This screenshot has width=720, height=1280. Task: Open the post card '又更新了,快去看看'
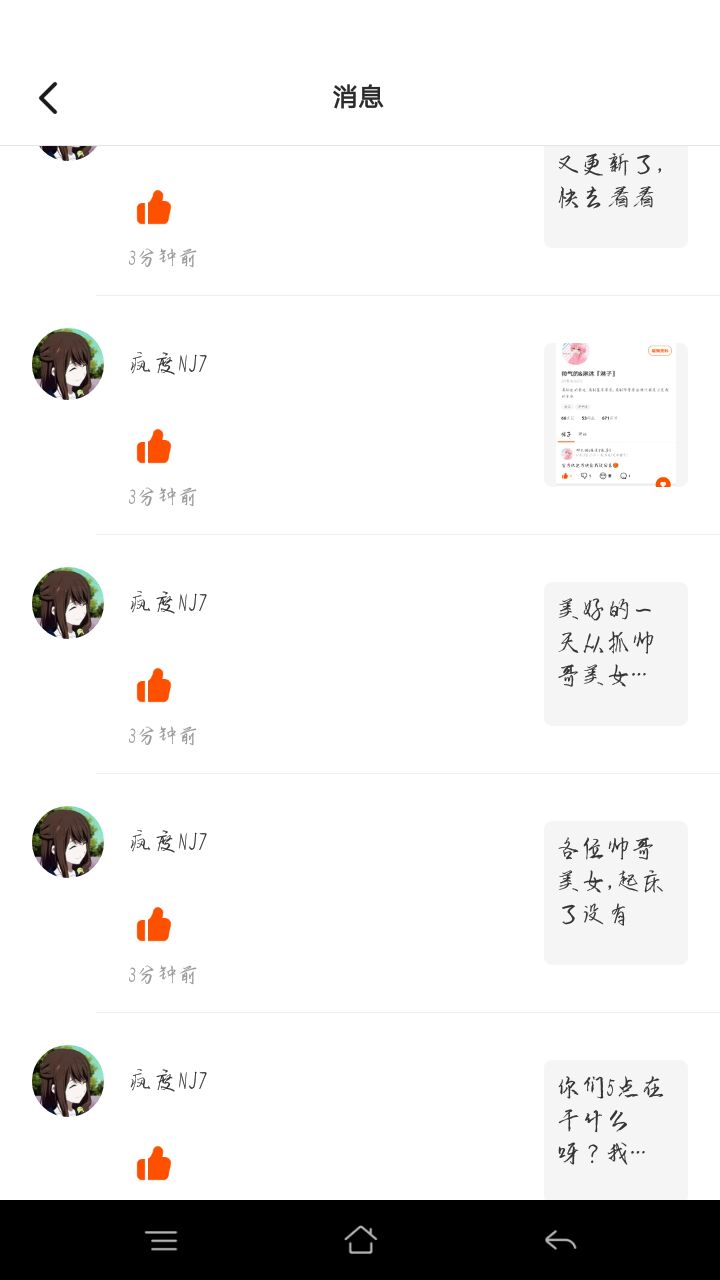[x=615, y=196]
